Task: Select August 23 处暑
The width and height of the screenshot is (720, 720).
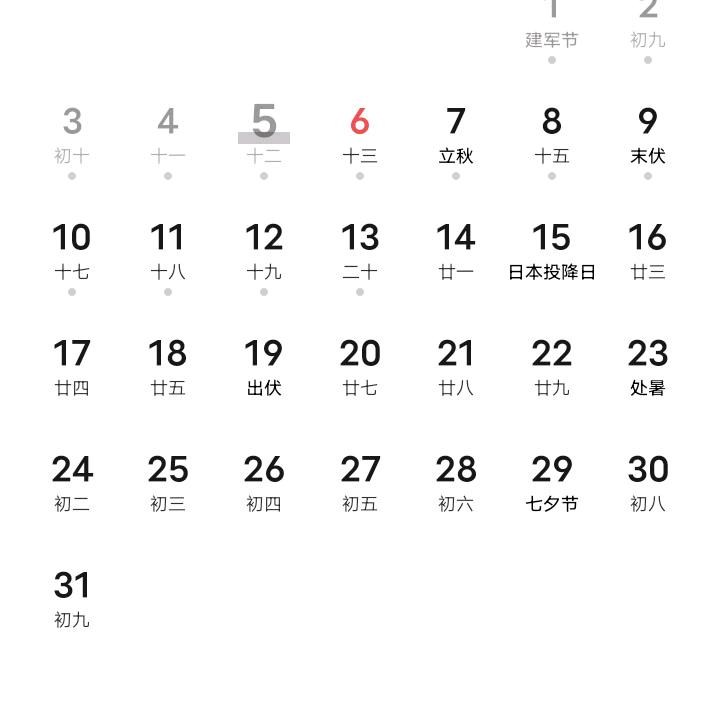Action: tap(648, 367)
